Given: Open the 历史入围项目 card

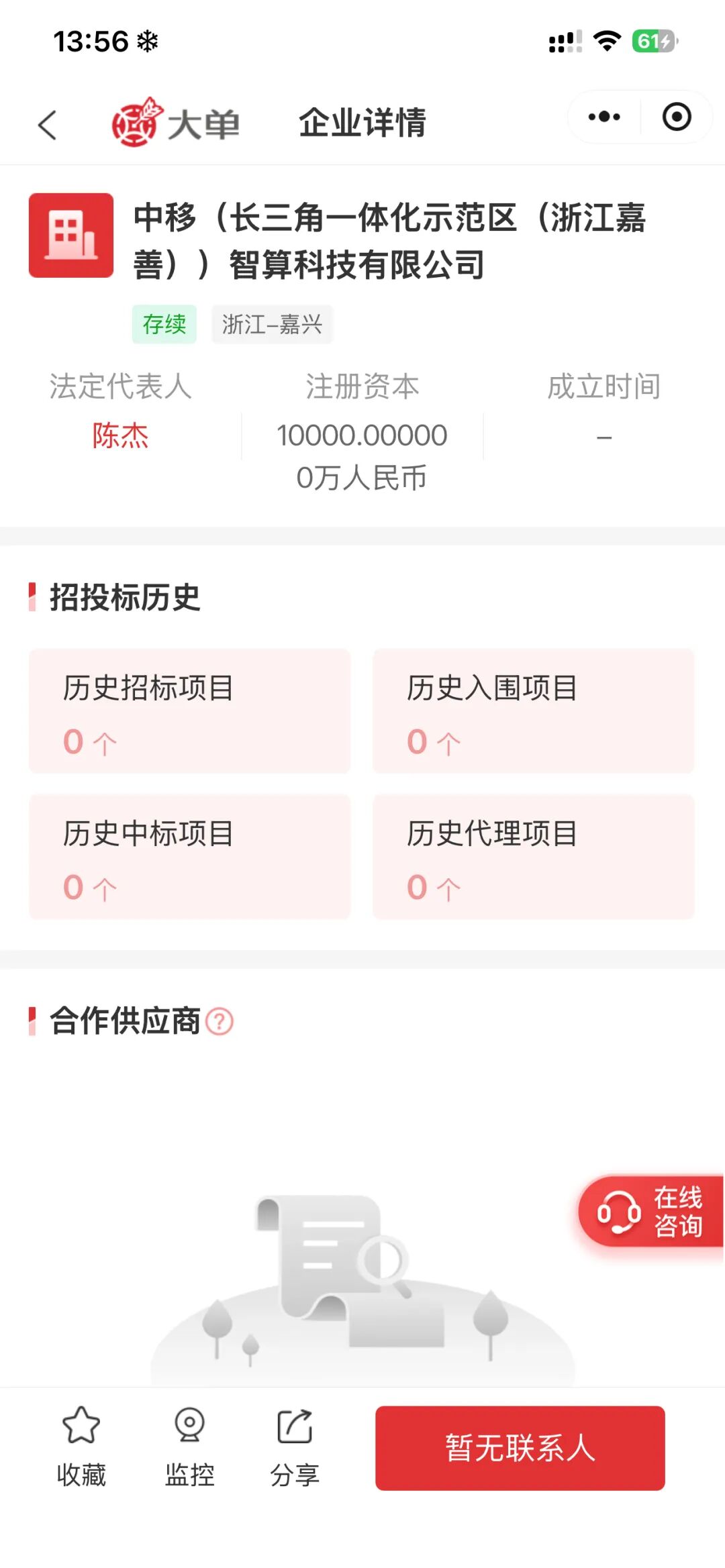Looking at the screenshot, I should [x=534, y=711].
